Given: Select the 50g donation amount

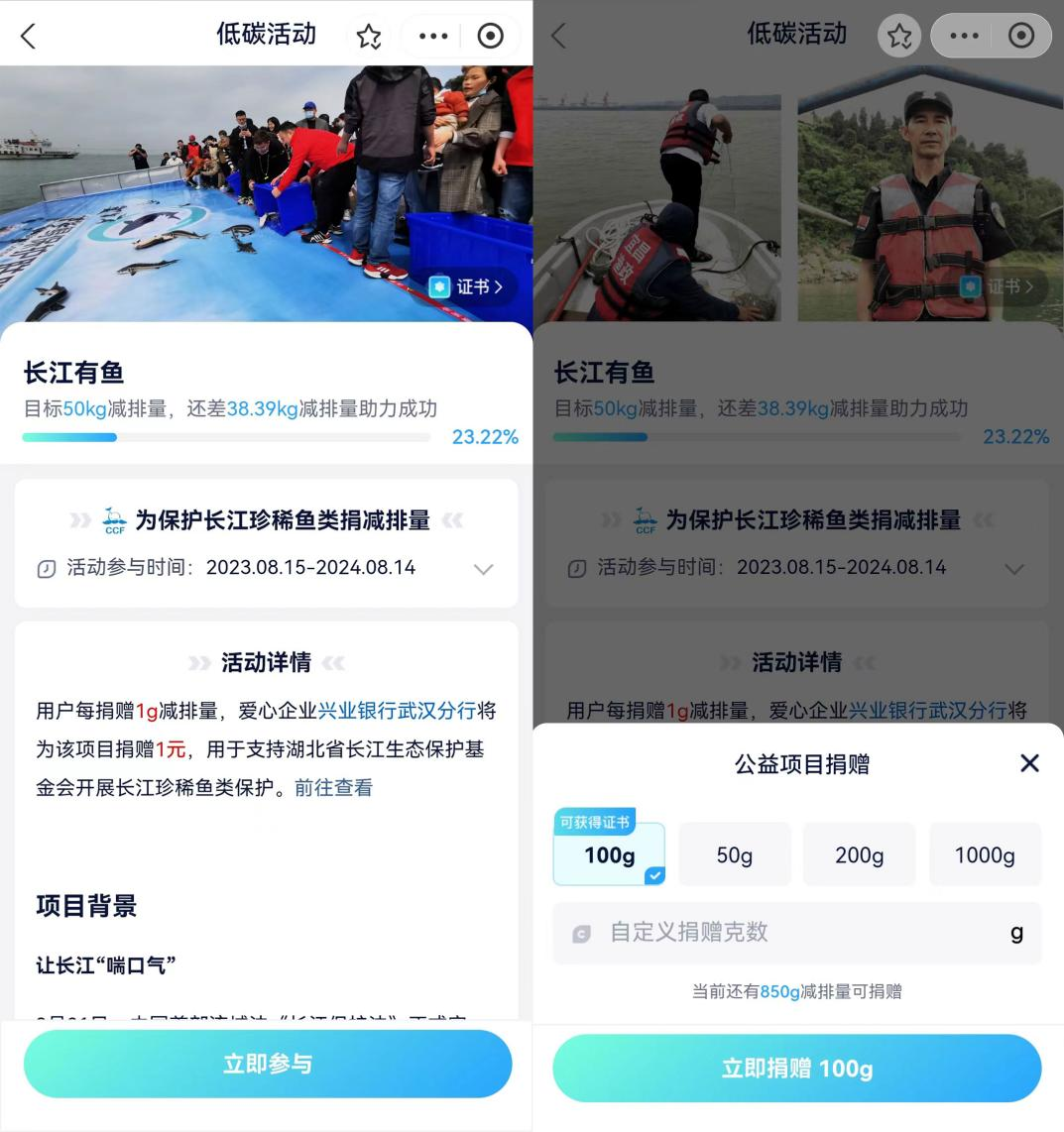Looking at the screenshot, I should tap(735, 855).
